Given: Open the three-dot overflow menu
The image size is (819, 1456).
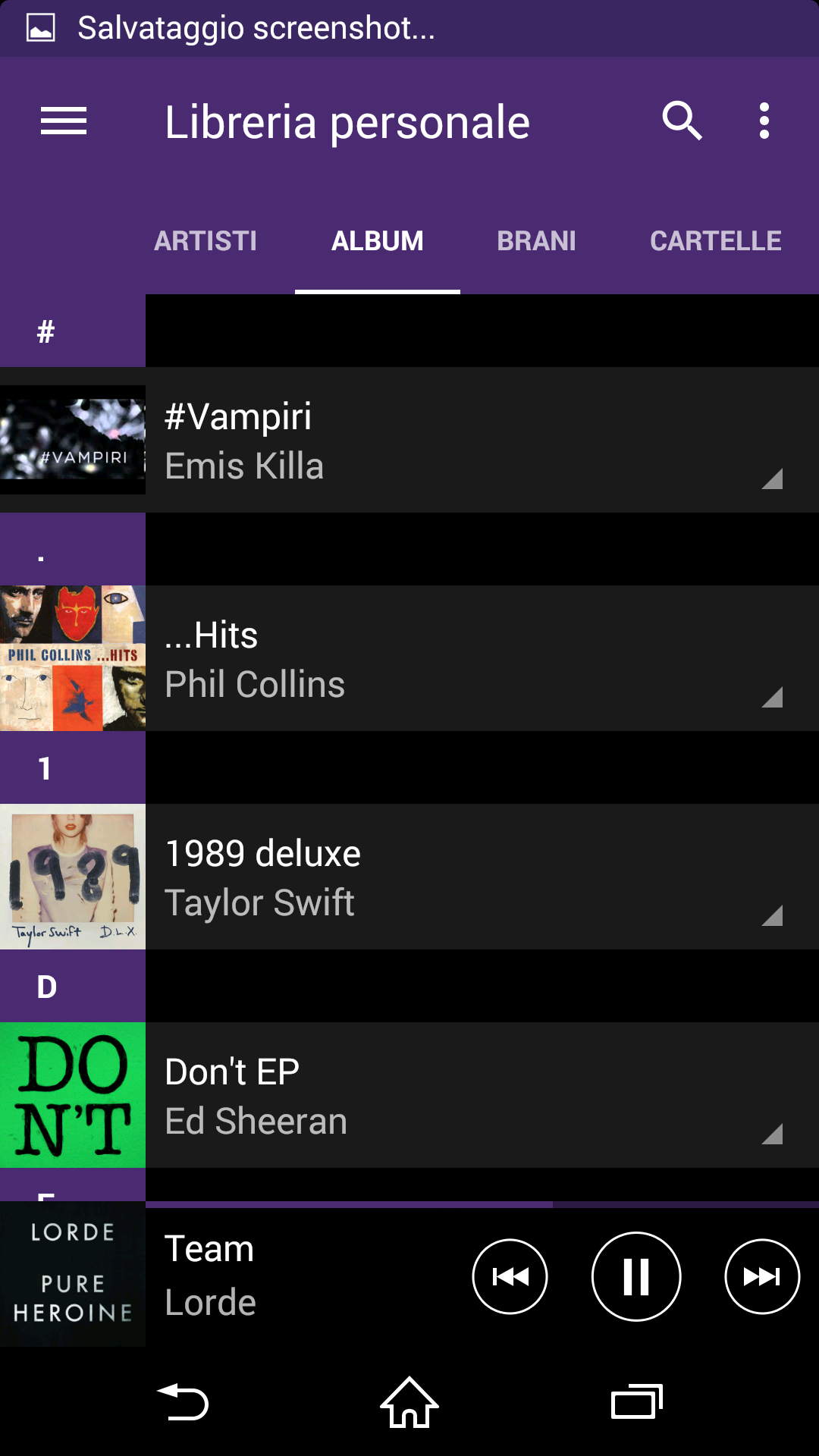Looking at the screenshot, I should [x=764, y=121].
